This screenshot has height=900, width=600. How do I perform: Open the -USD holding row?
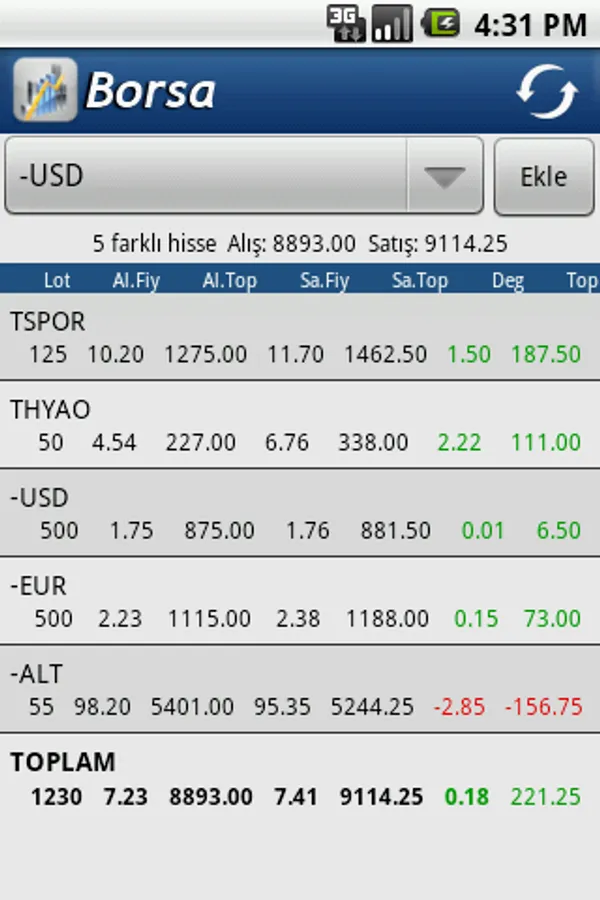click(x=300, y=513)
